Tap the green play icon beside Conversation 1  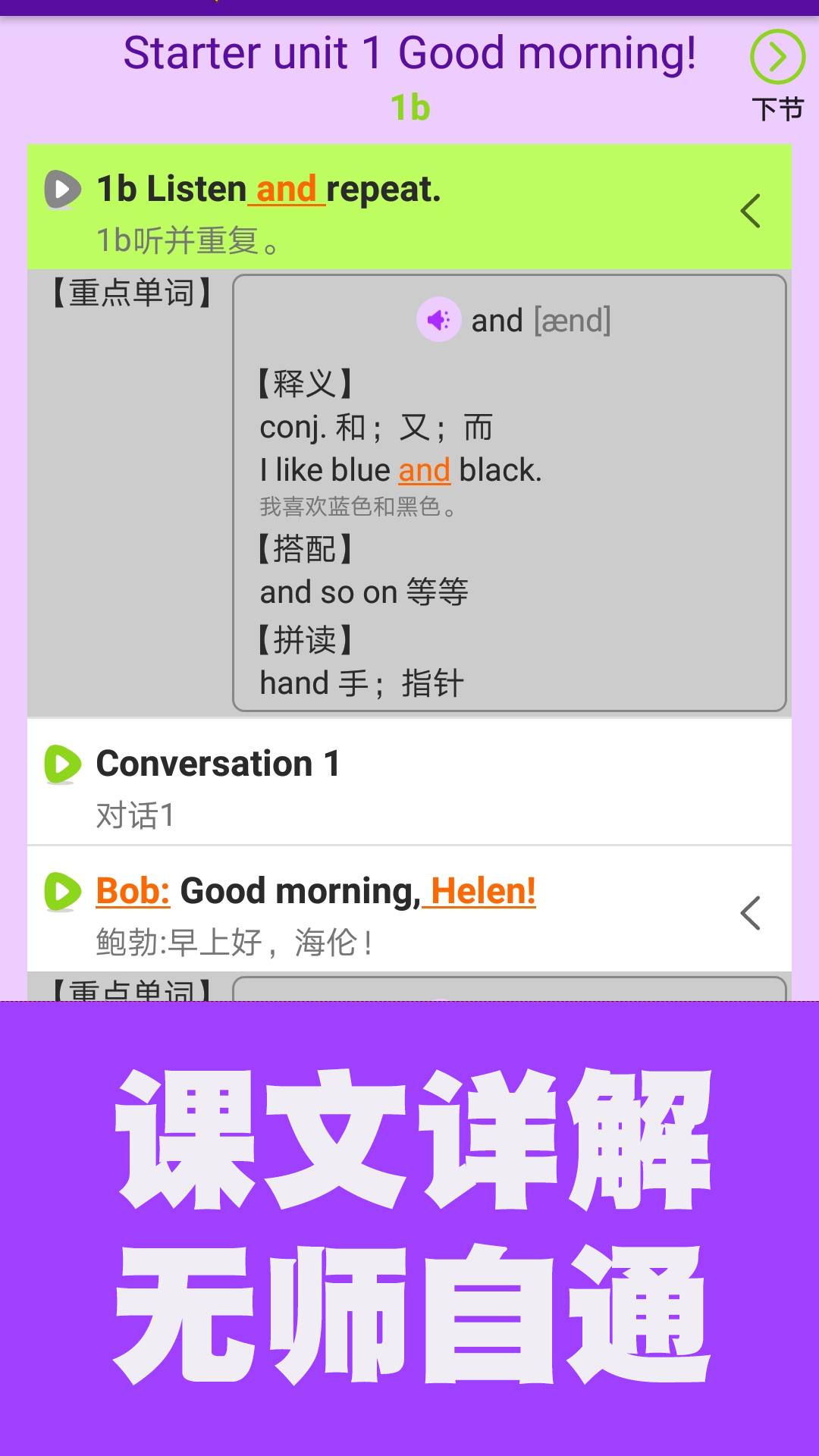62,764
